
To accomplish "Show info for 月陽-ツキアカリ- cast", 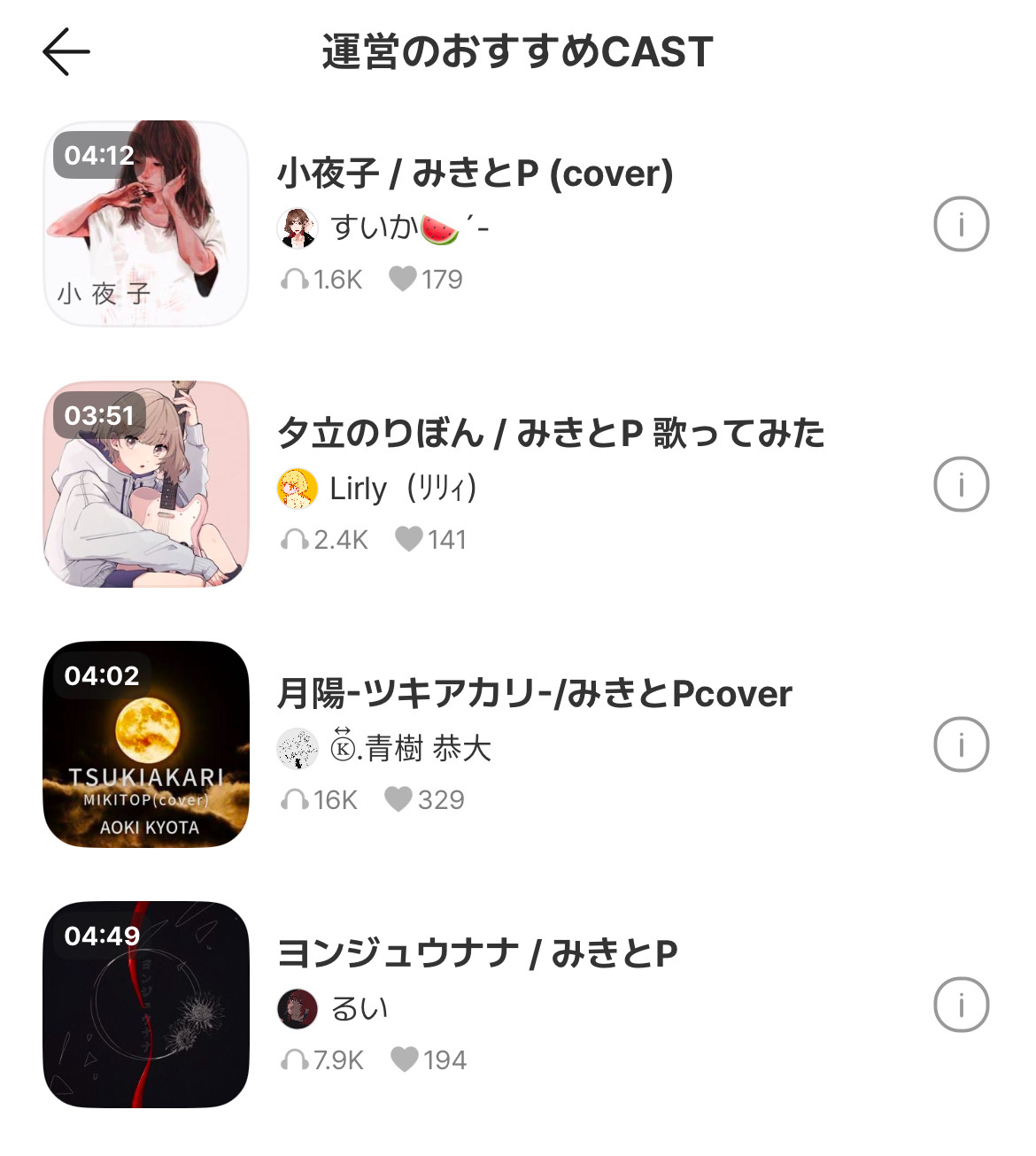I will click(961, 744).
